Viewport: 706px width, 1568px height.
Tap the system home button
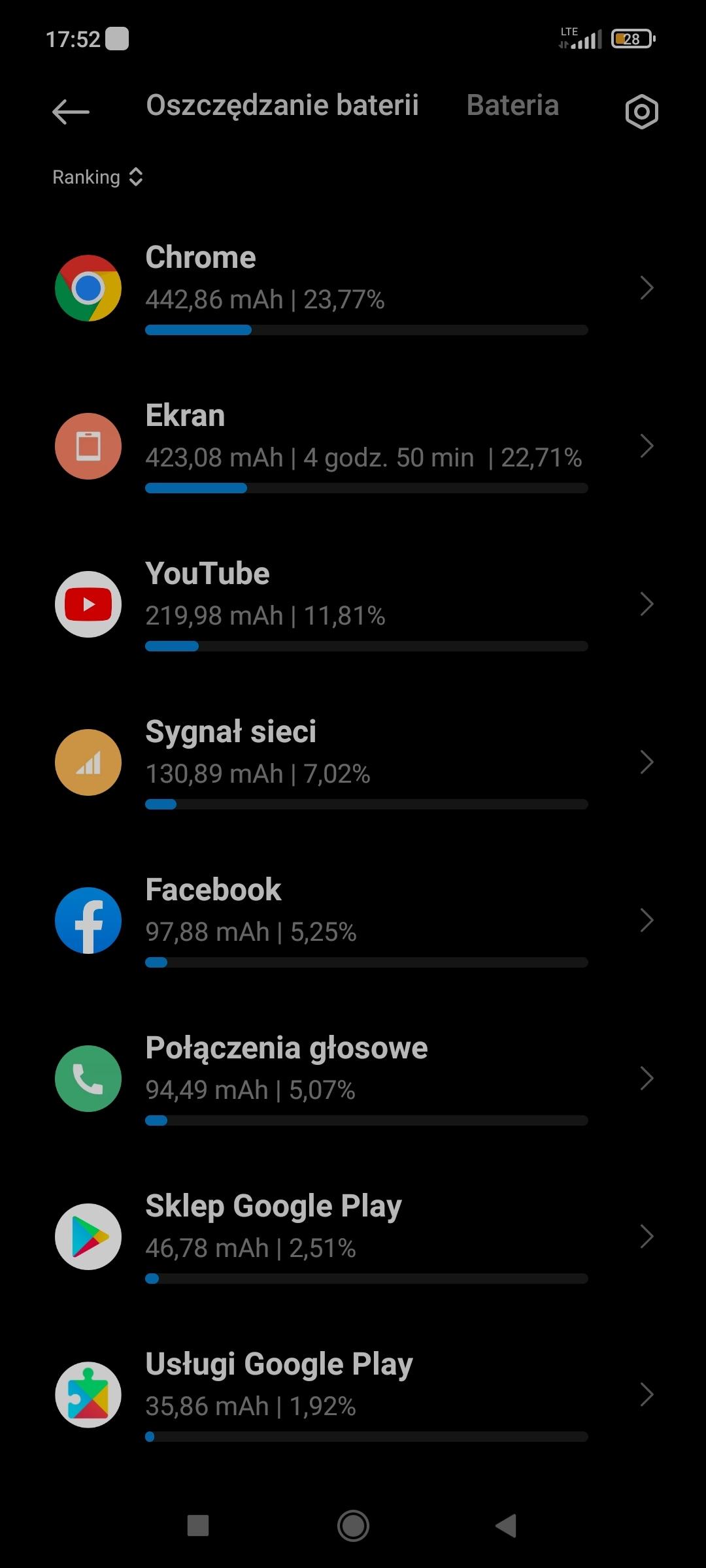coord(353,1526)
